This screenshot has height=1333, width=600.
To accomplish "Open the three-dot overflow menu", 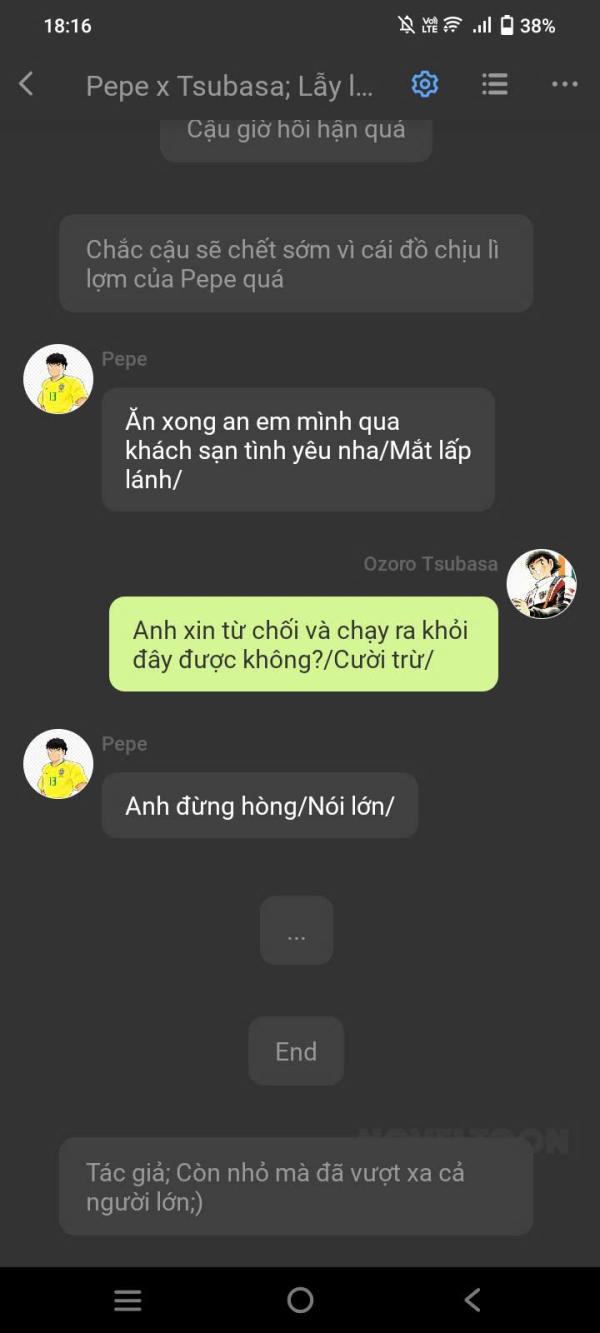I will [x=565, y=85].
